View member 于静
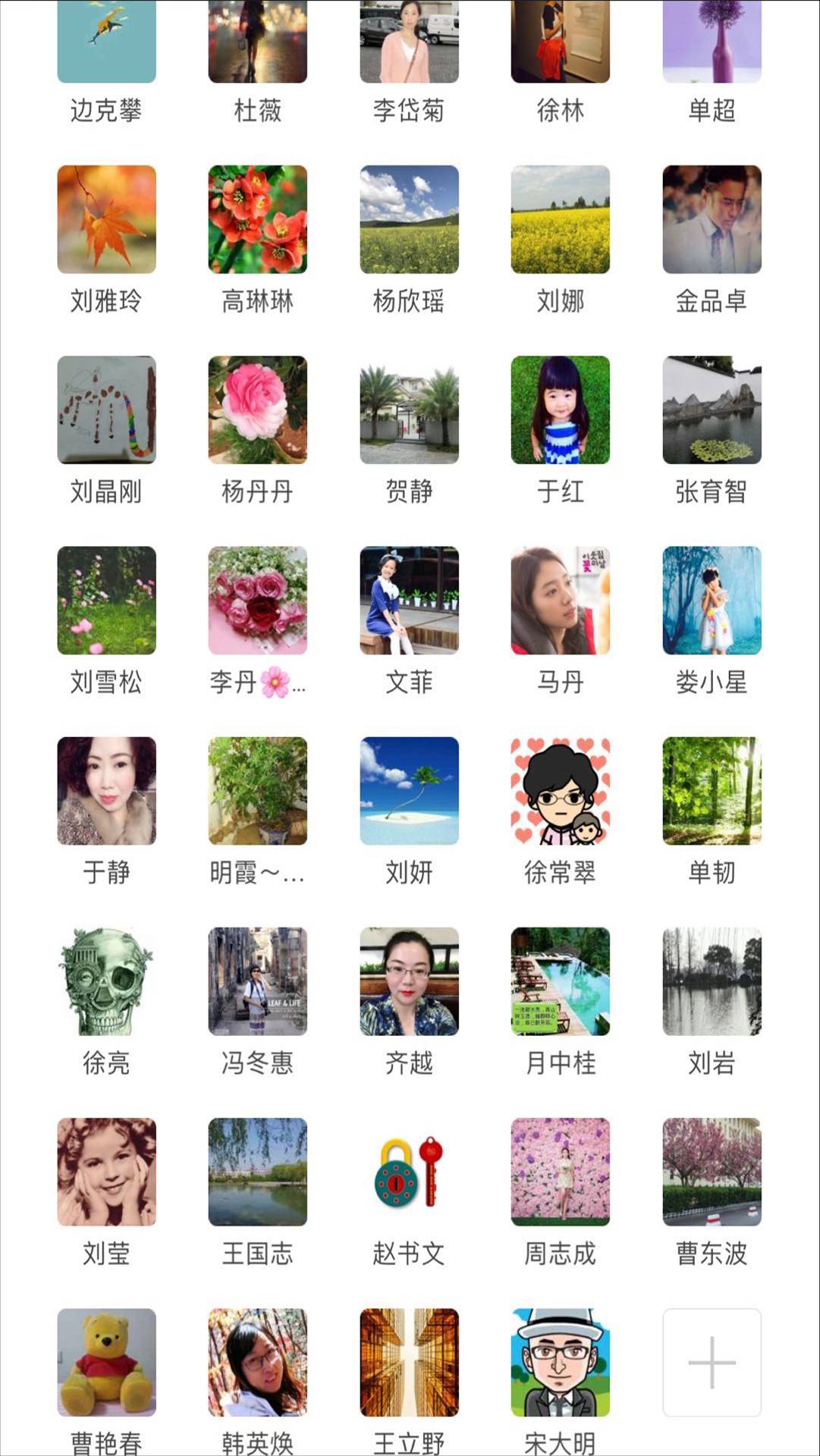Screen dimensions: 820x1456 click(106, 790)
